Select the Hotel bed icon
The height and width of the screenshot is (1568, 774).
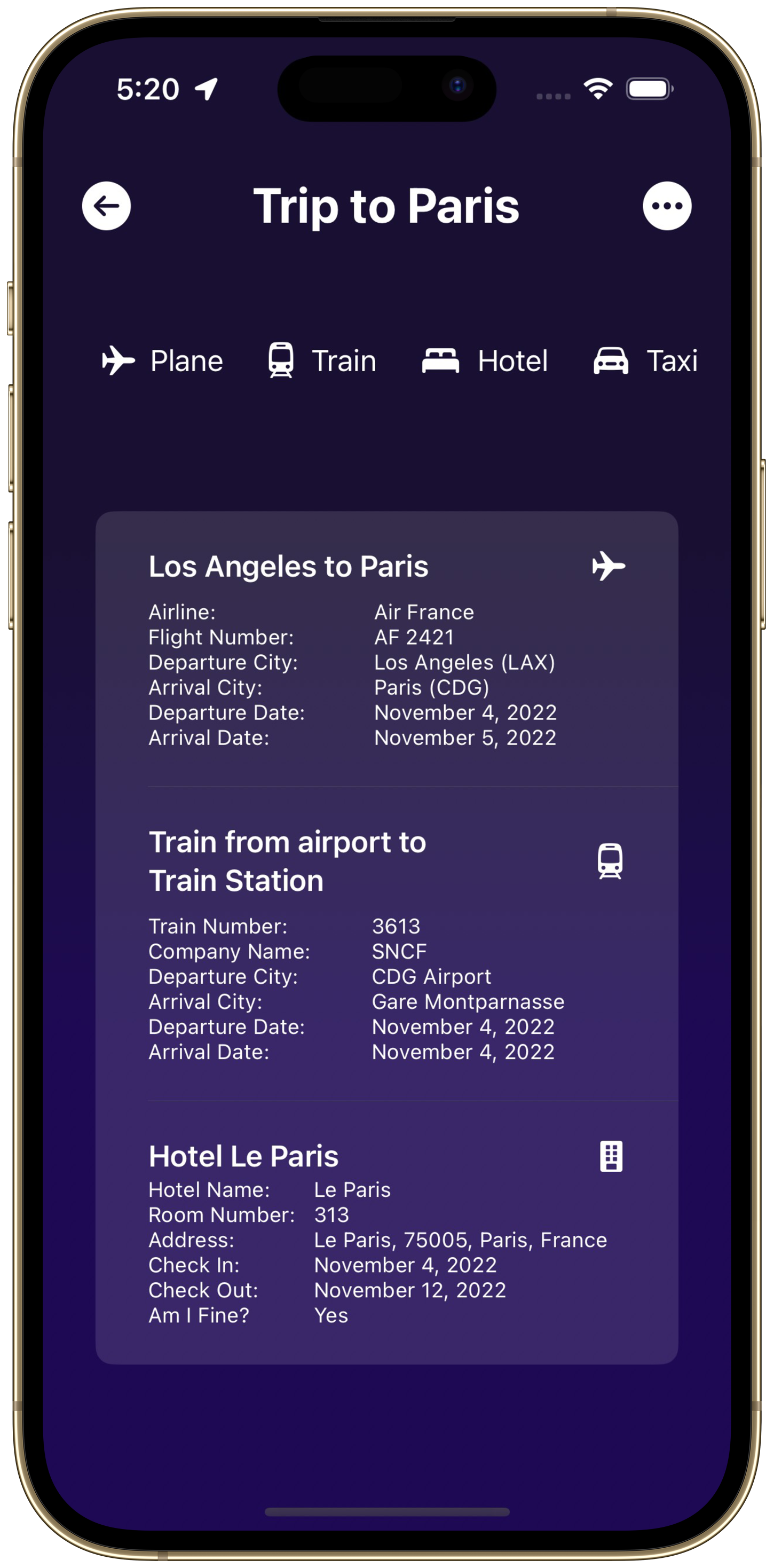pos(440,360)
